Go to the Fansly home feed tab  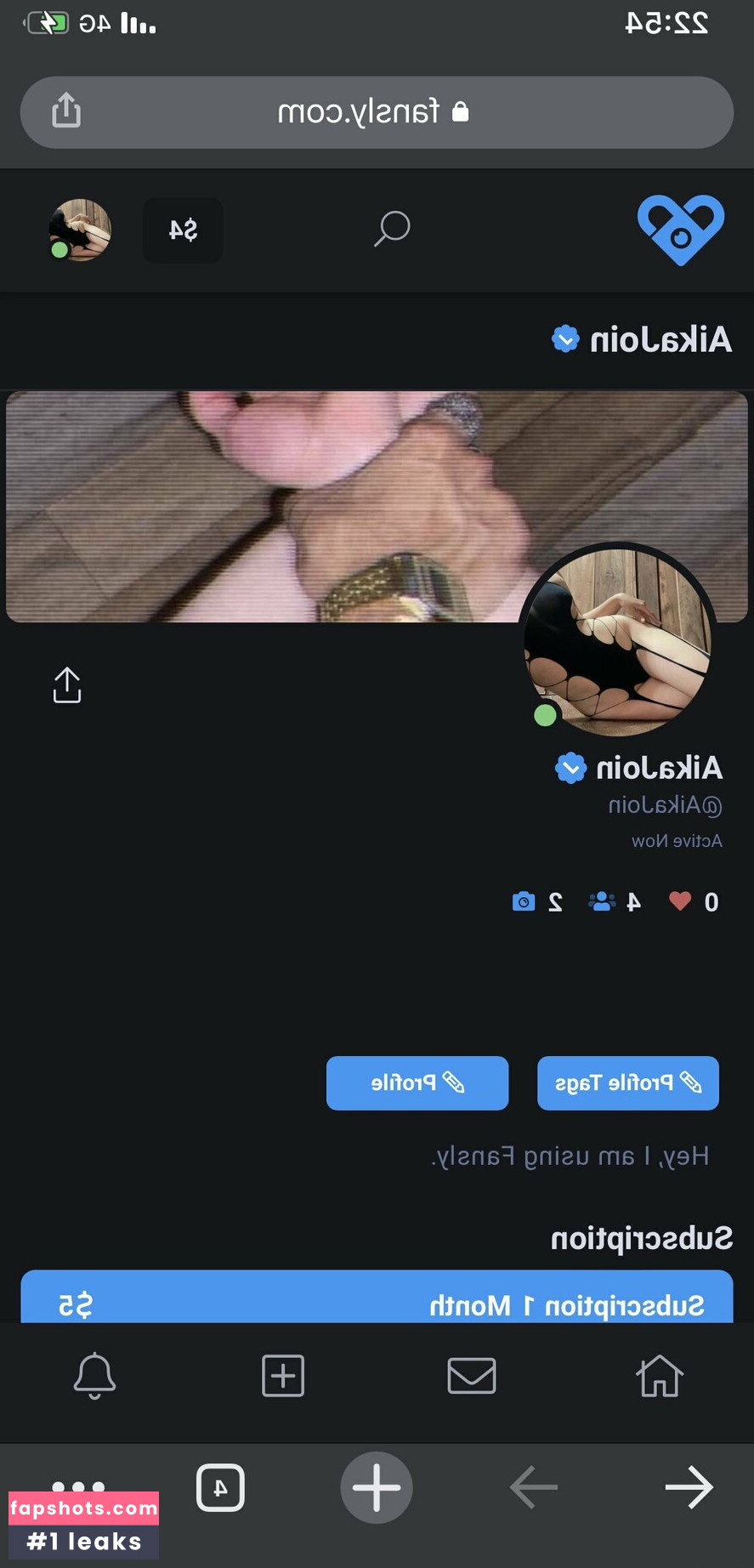tap(660, 1376)
